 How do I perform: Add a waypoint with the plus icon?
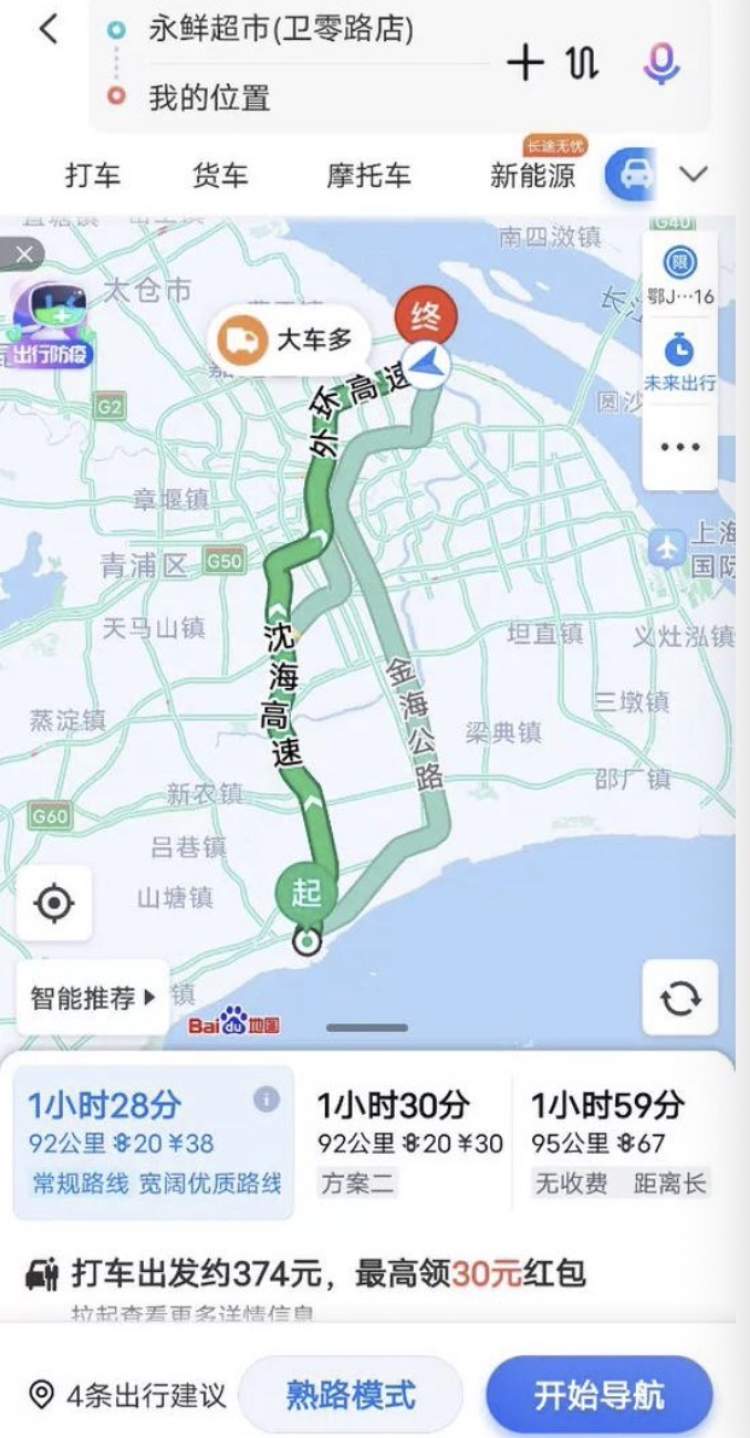pyautogui.click(x=525, y=64)
